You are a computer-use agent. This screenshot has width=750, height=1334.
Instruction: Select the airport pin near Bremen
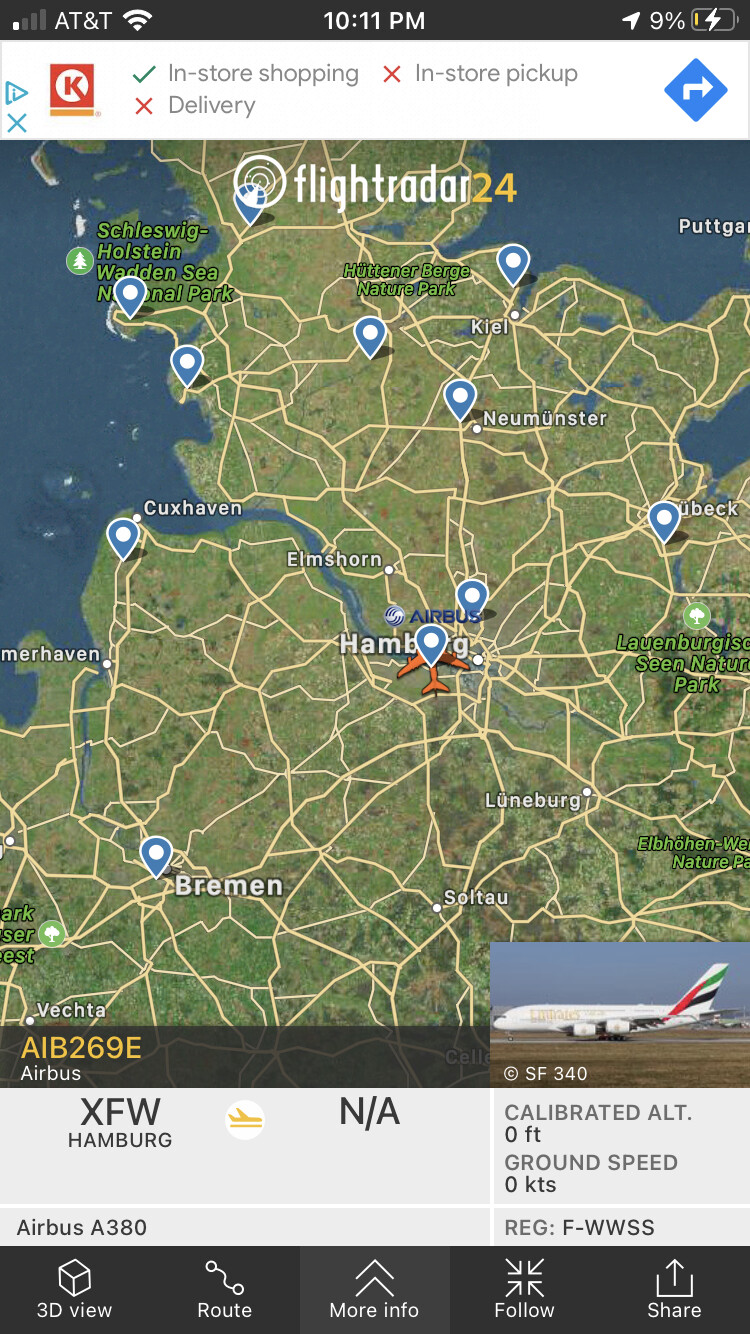pyautogui.click(x=156, y=855)
